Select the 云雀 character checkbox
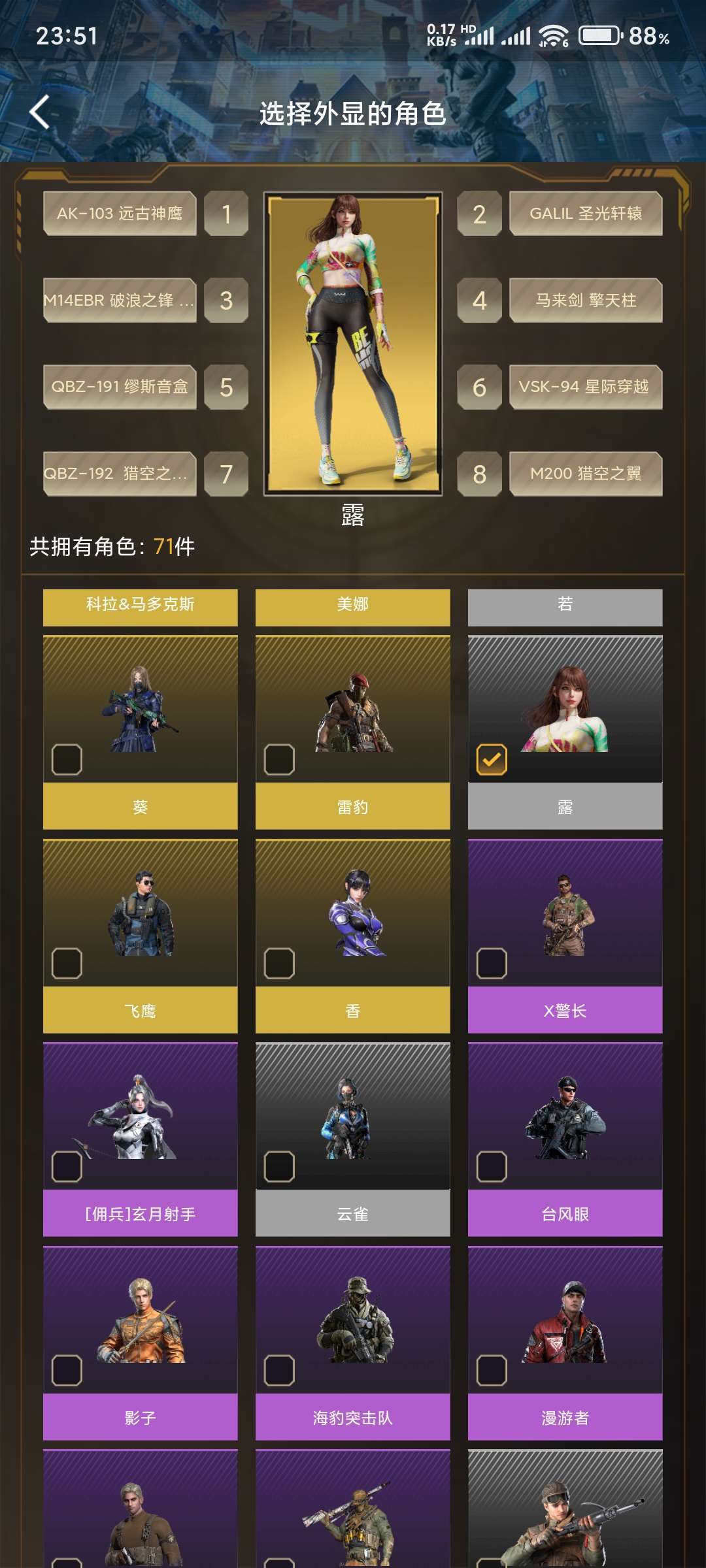 pos(279,1167)
